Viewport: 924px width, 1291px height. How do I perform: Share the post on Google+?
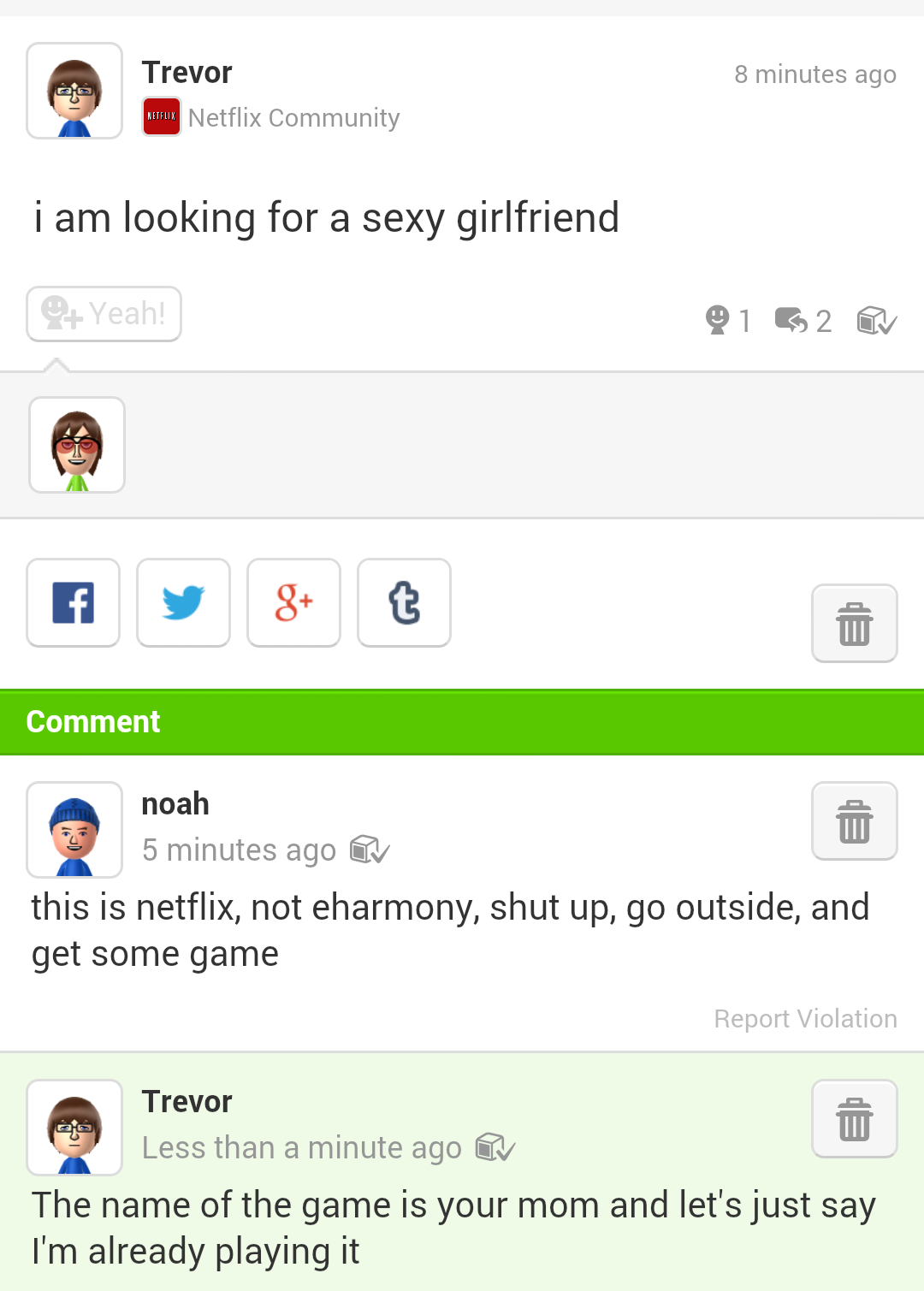(293, 603)
